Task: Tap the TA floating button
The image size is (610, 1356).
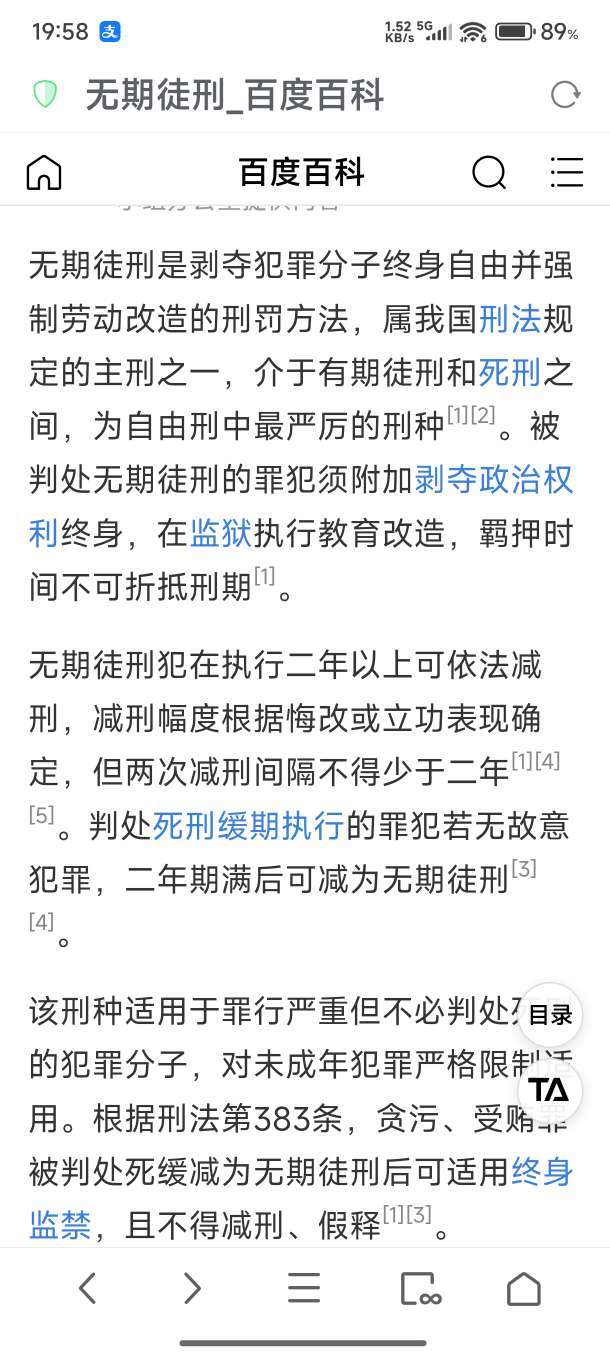Action: pyautogui.click(x=549, y=1089)
